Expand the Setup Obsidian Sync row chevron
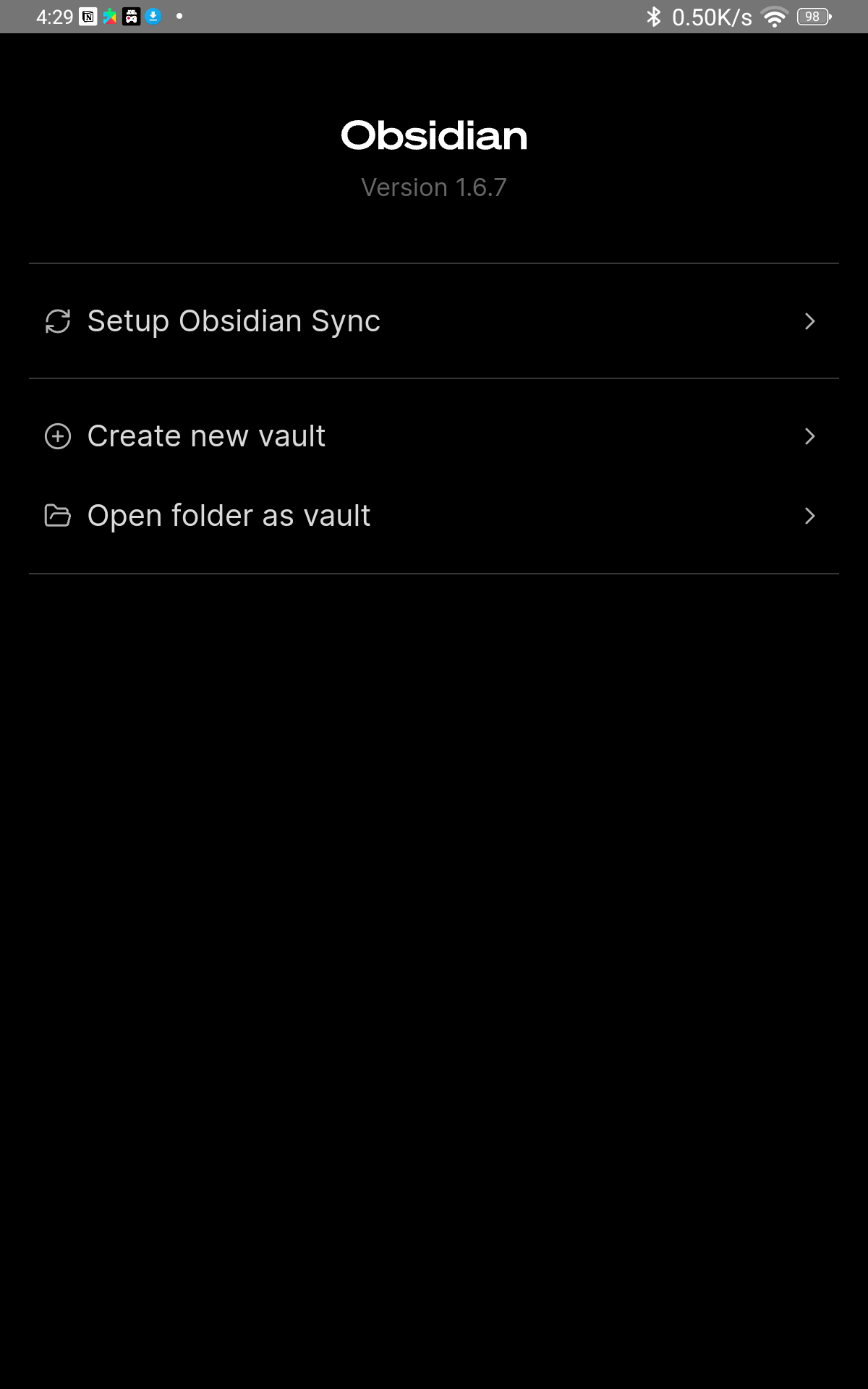 [x=810, y=321]
